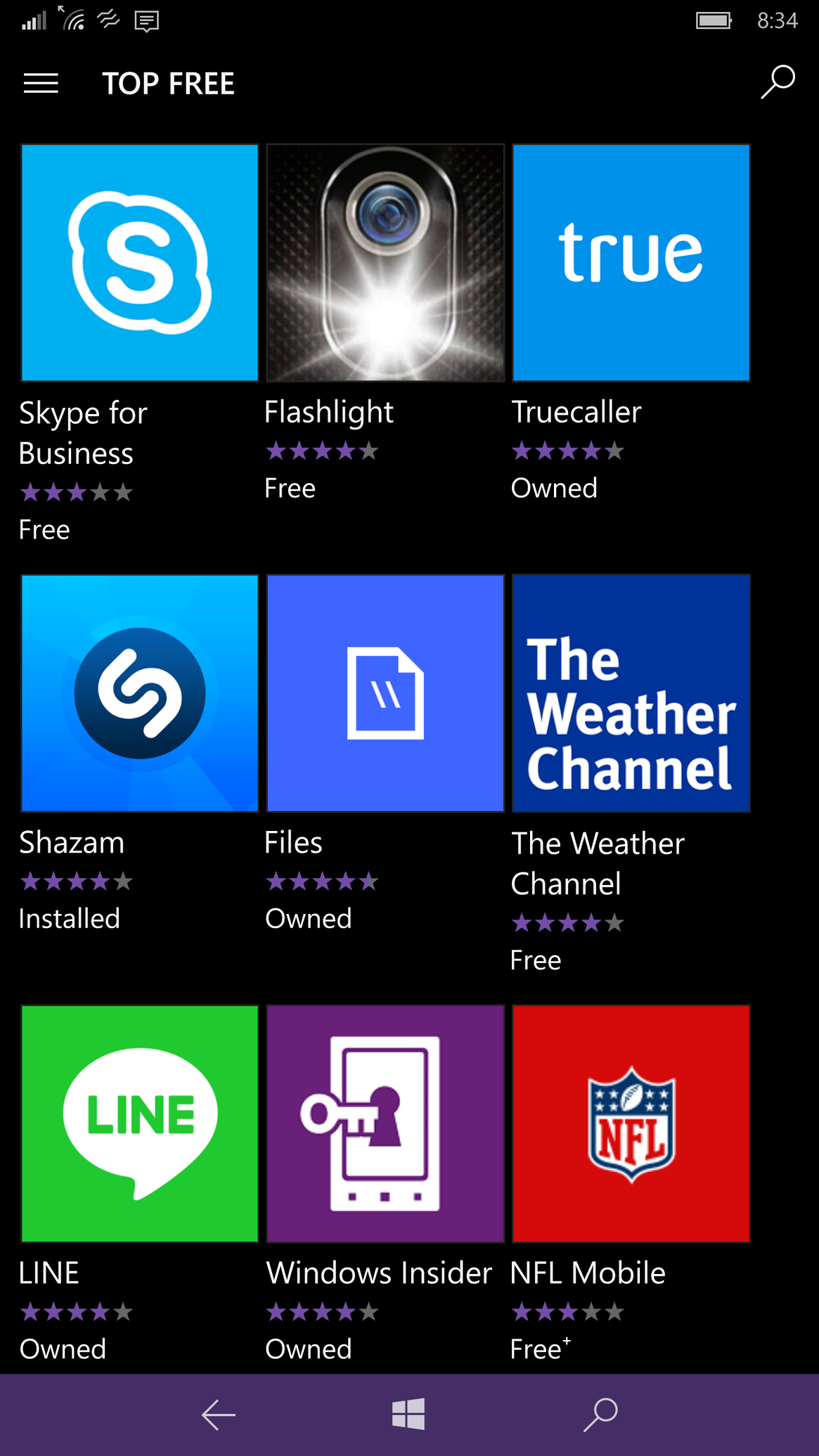Go back using the system back arrow
Image resolution: width=819 pixels, height=1456 pixels.
point(219,1415)
